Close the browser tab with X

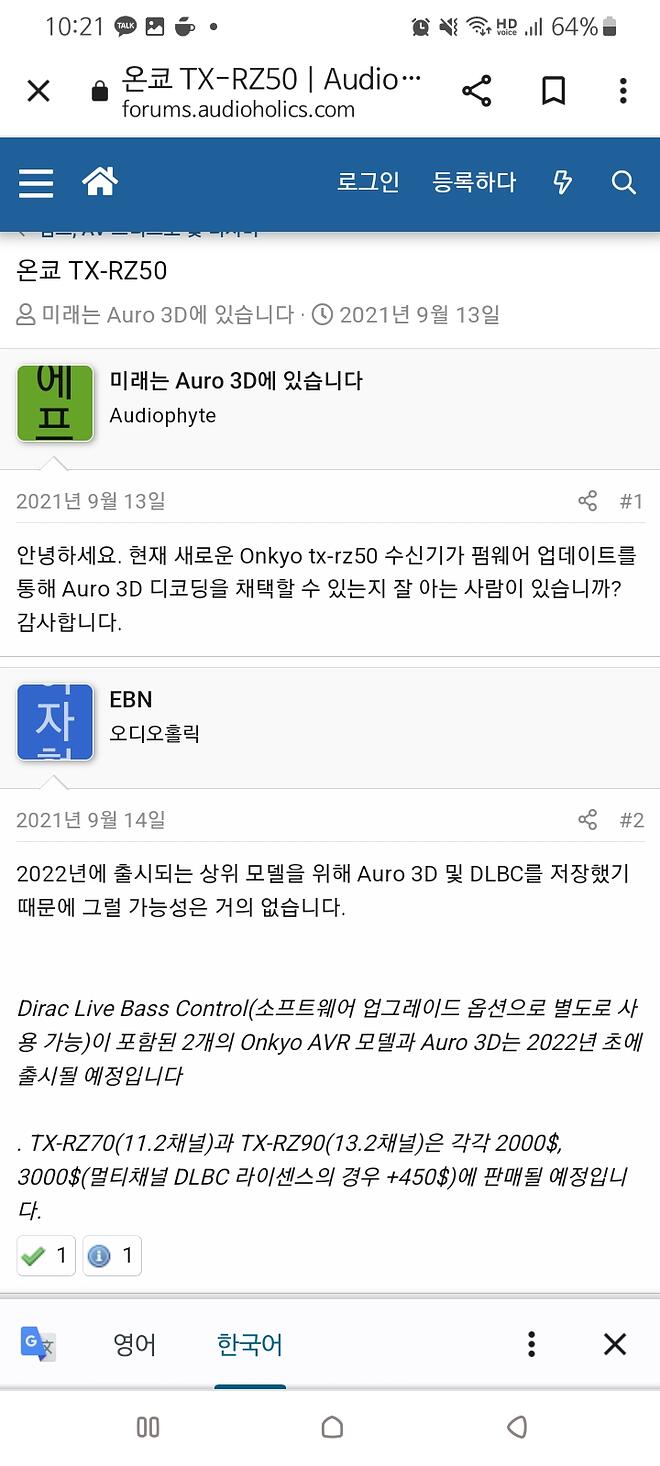(38, 92)
